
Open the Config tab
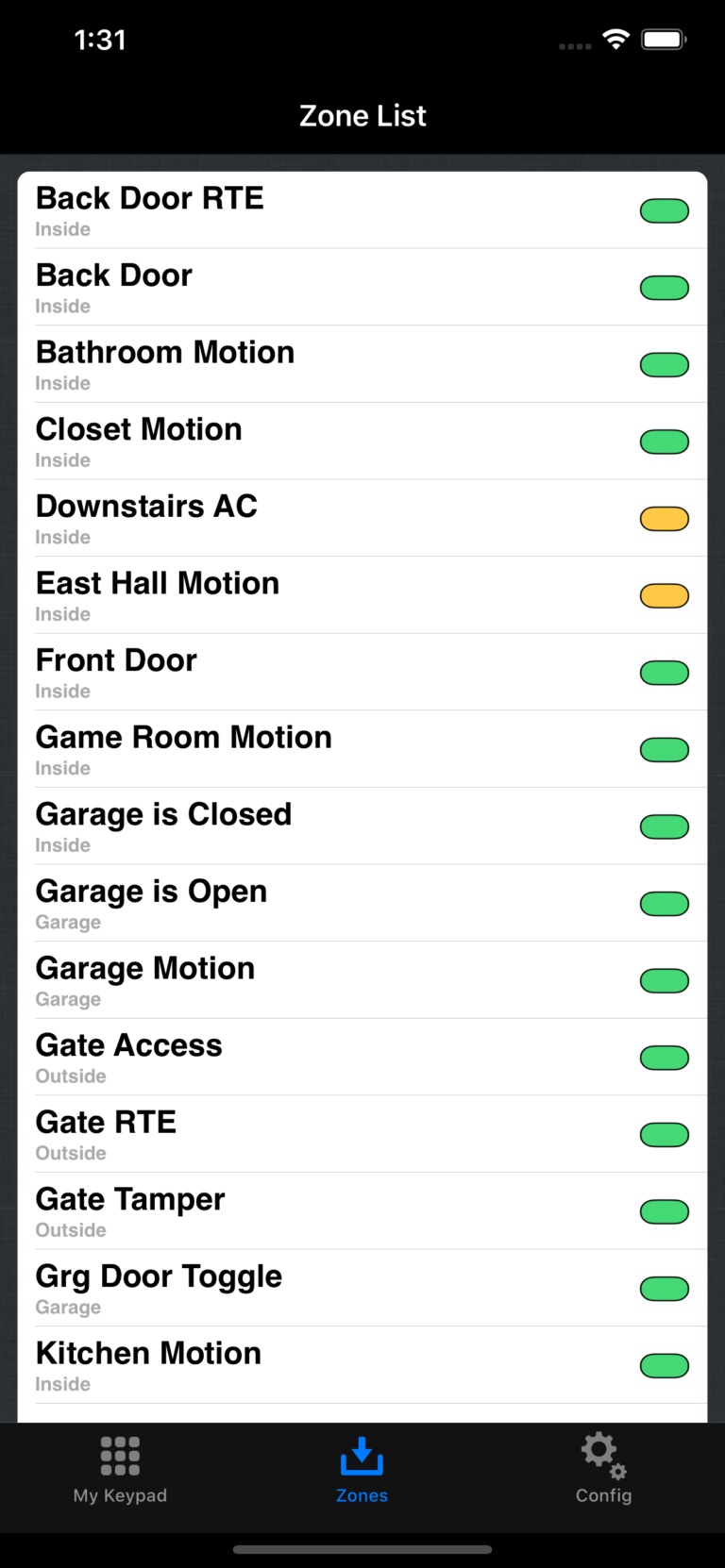(x=604, y=1469)
